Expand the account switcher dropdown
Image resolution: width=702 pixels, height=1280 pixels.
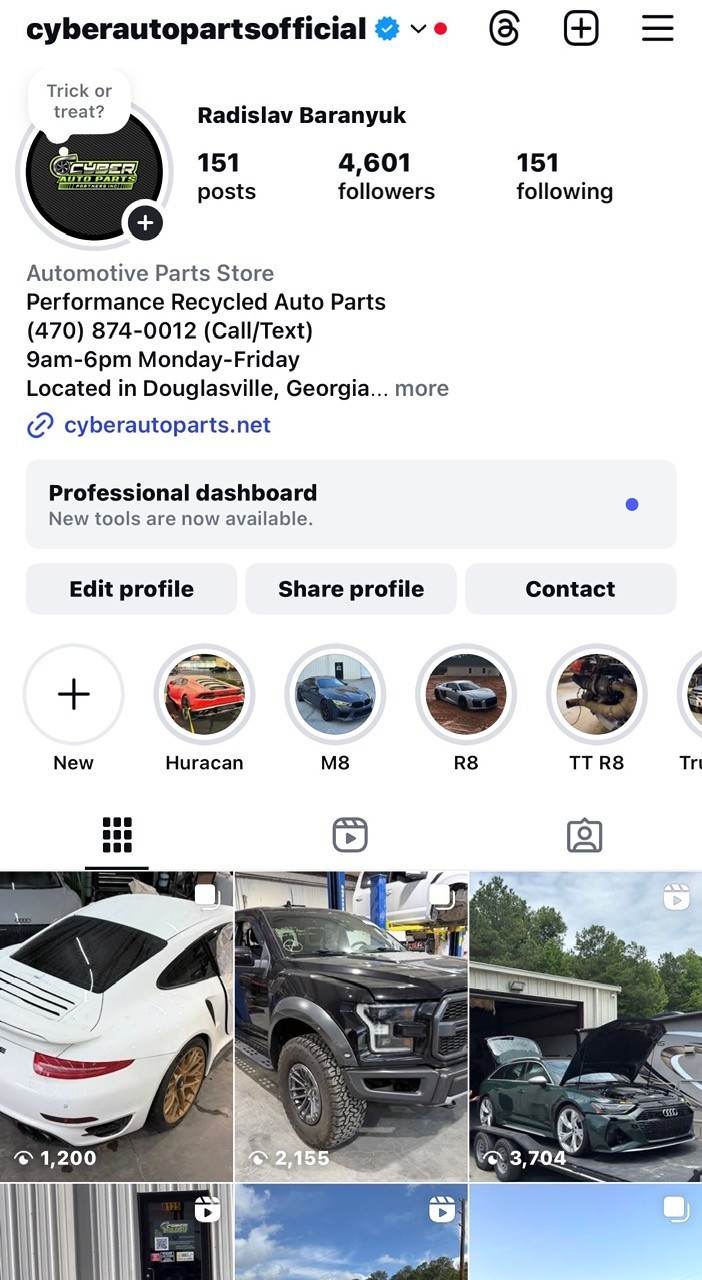coord(418,29)
